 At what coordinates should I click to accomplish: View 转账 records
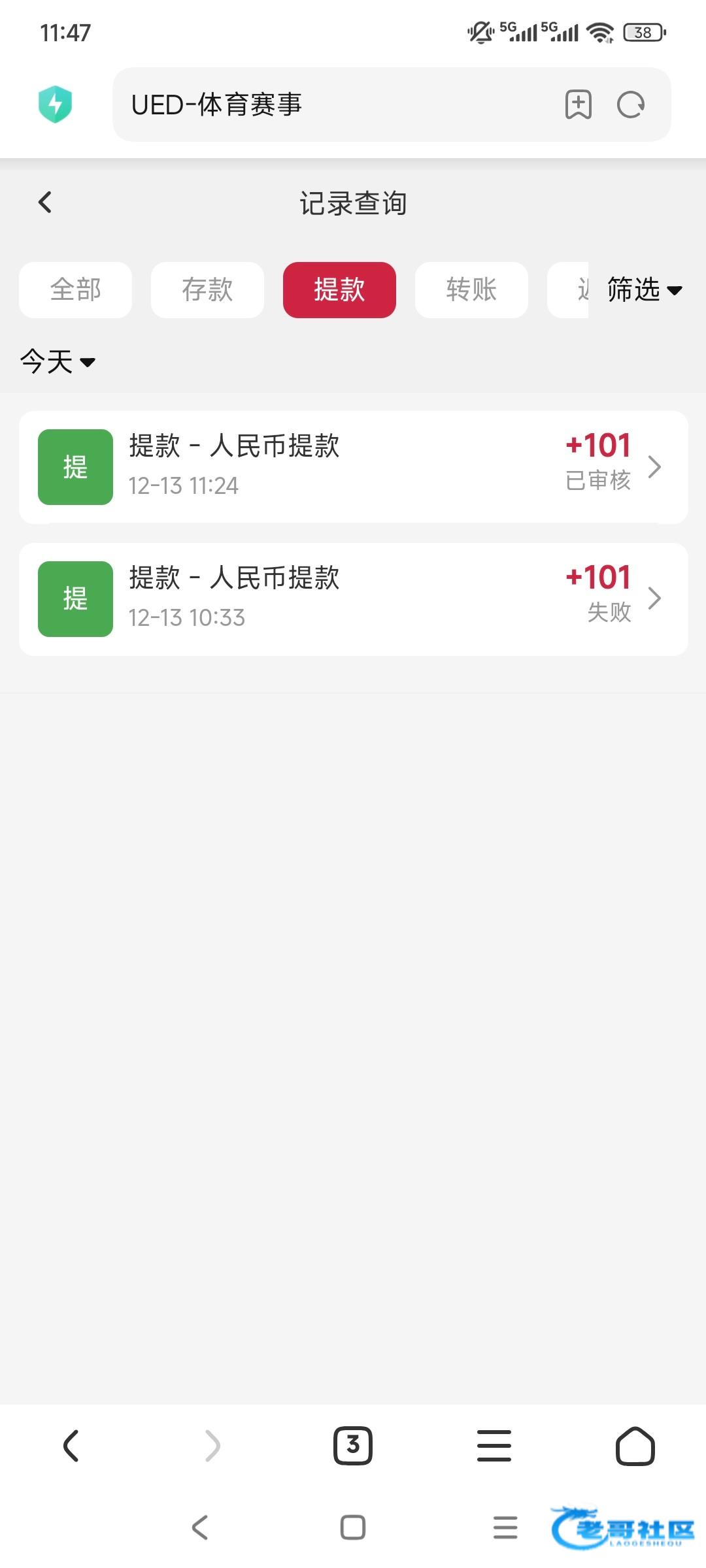point(471,290)
